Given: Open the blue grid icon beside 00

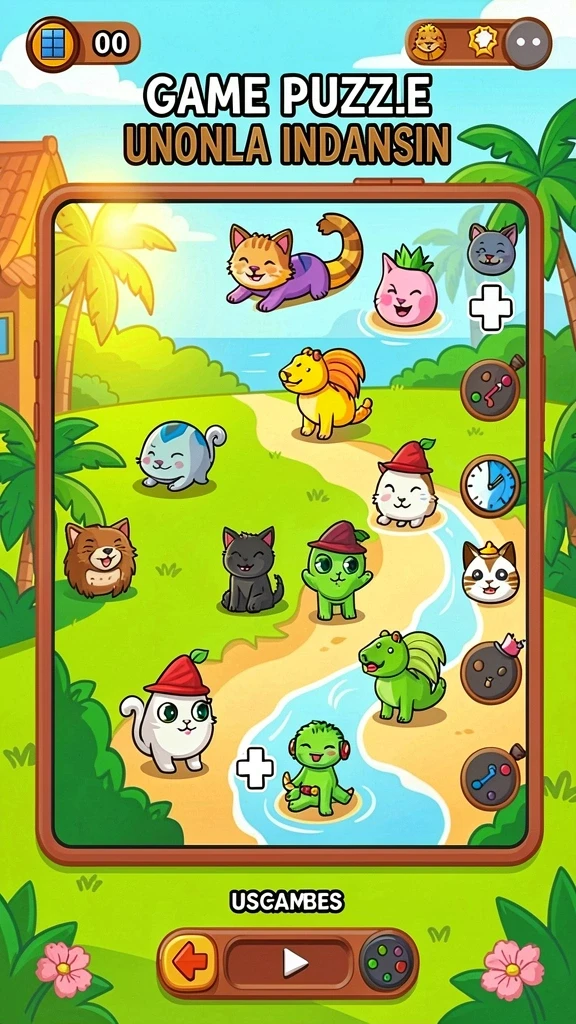Looking at the screenshot, I should tap(53, 44).
